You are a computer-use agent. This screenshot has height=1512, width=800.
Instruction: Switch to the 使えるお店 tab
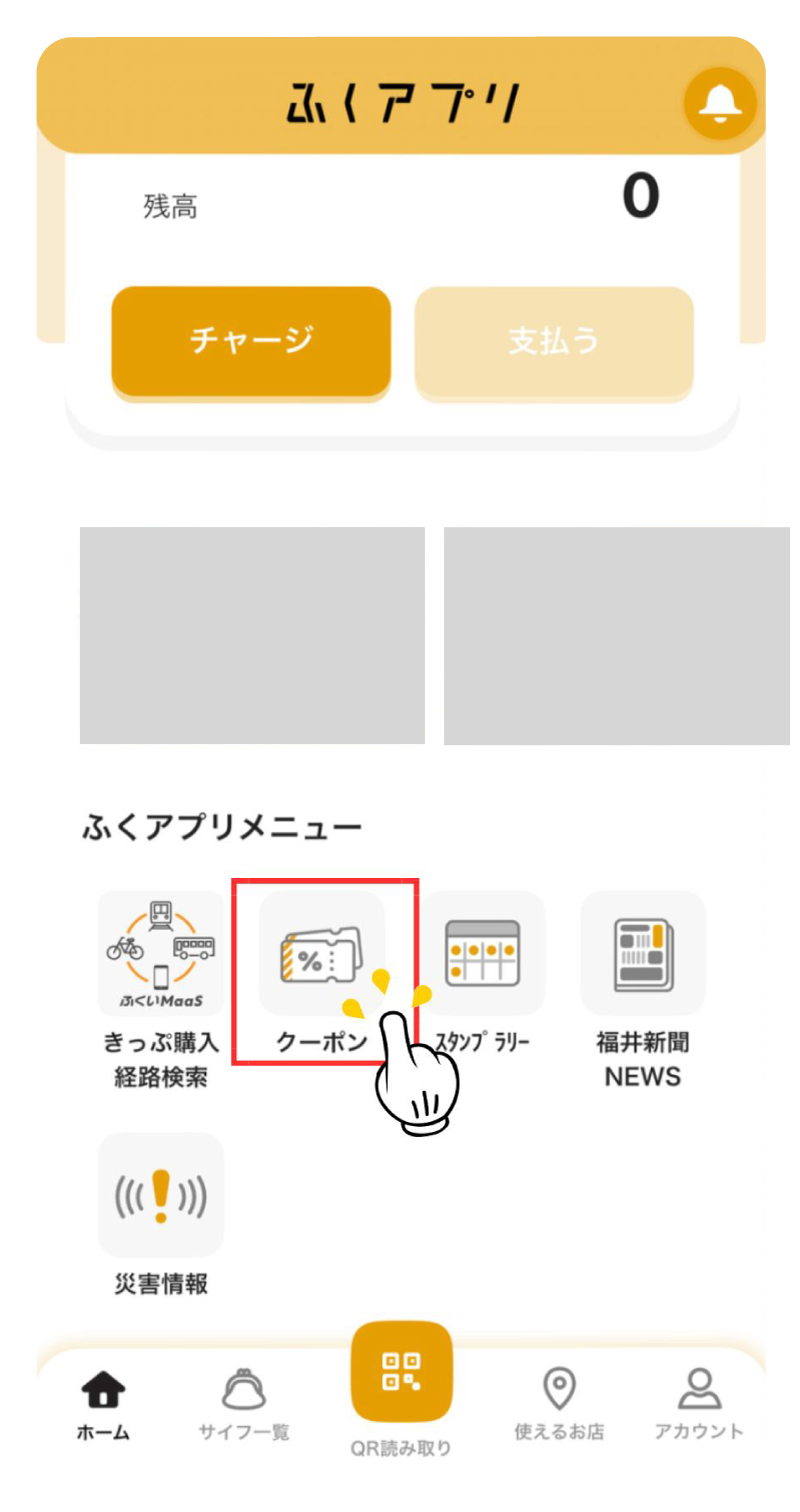tap(559, 1404)
